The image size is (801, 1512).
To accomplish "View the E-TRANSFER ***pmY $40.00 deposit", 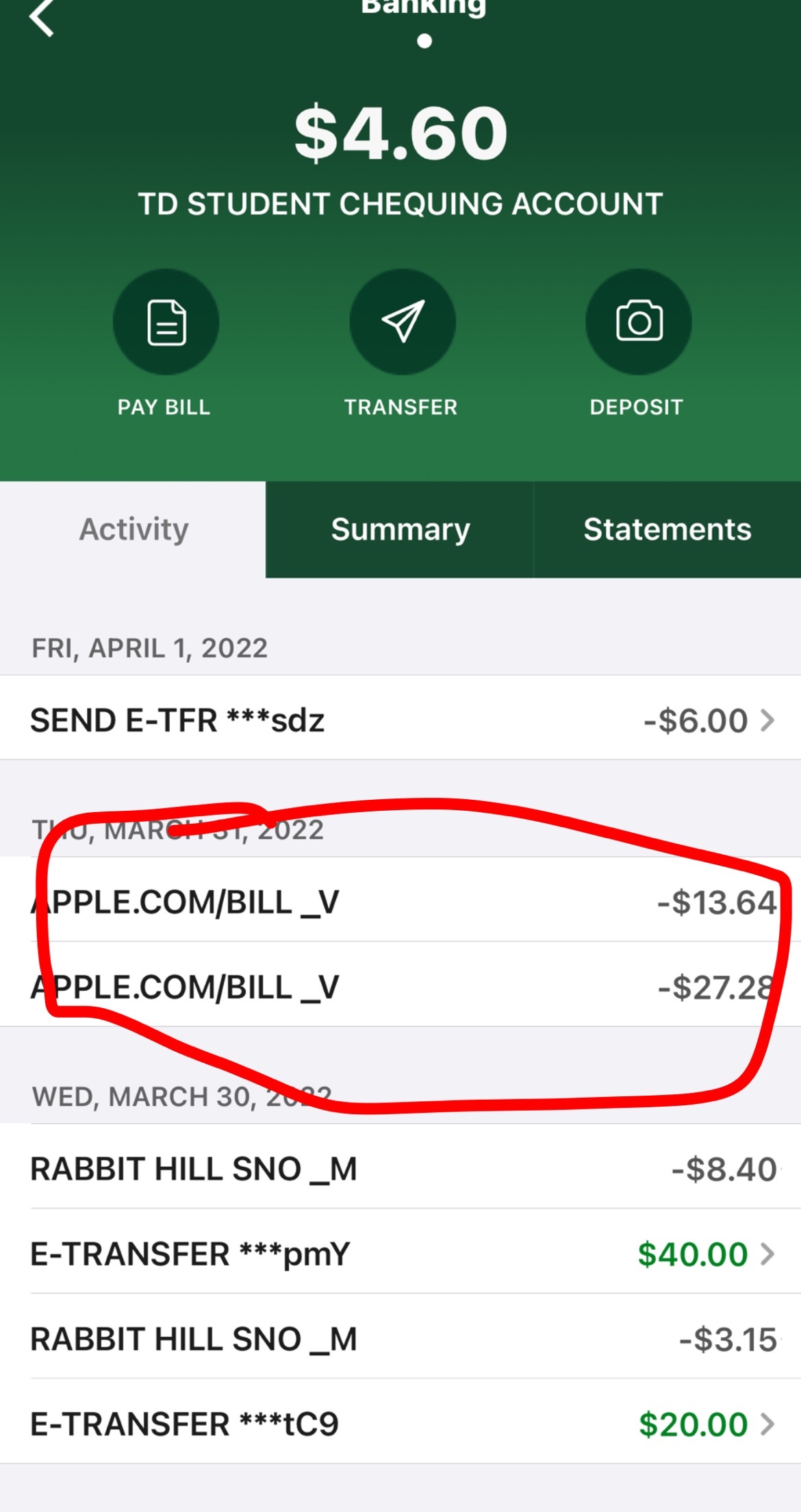I will click(400, 1253).
